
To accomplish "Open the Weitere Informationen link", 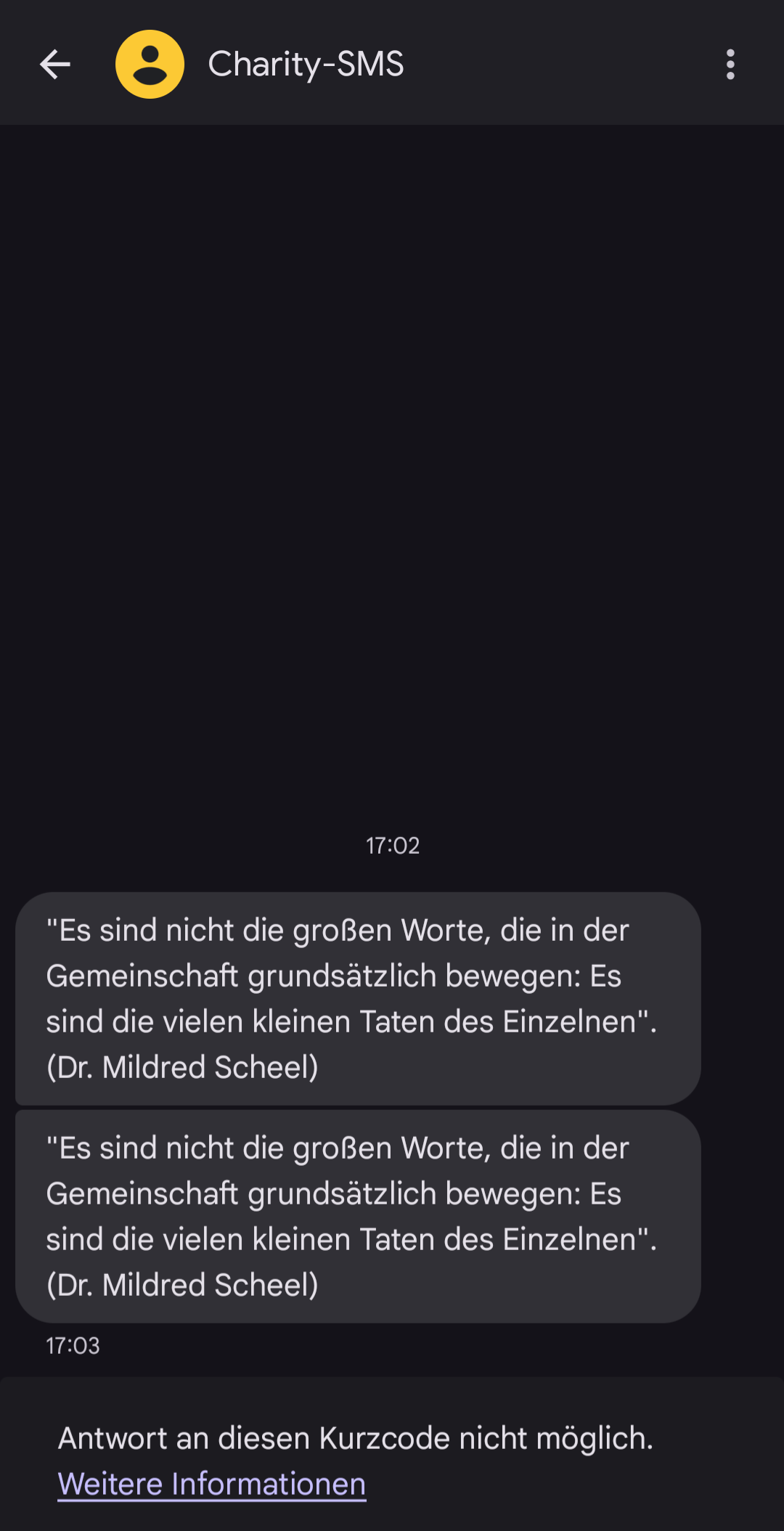I will pos(211,1484).
